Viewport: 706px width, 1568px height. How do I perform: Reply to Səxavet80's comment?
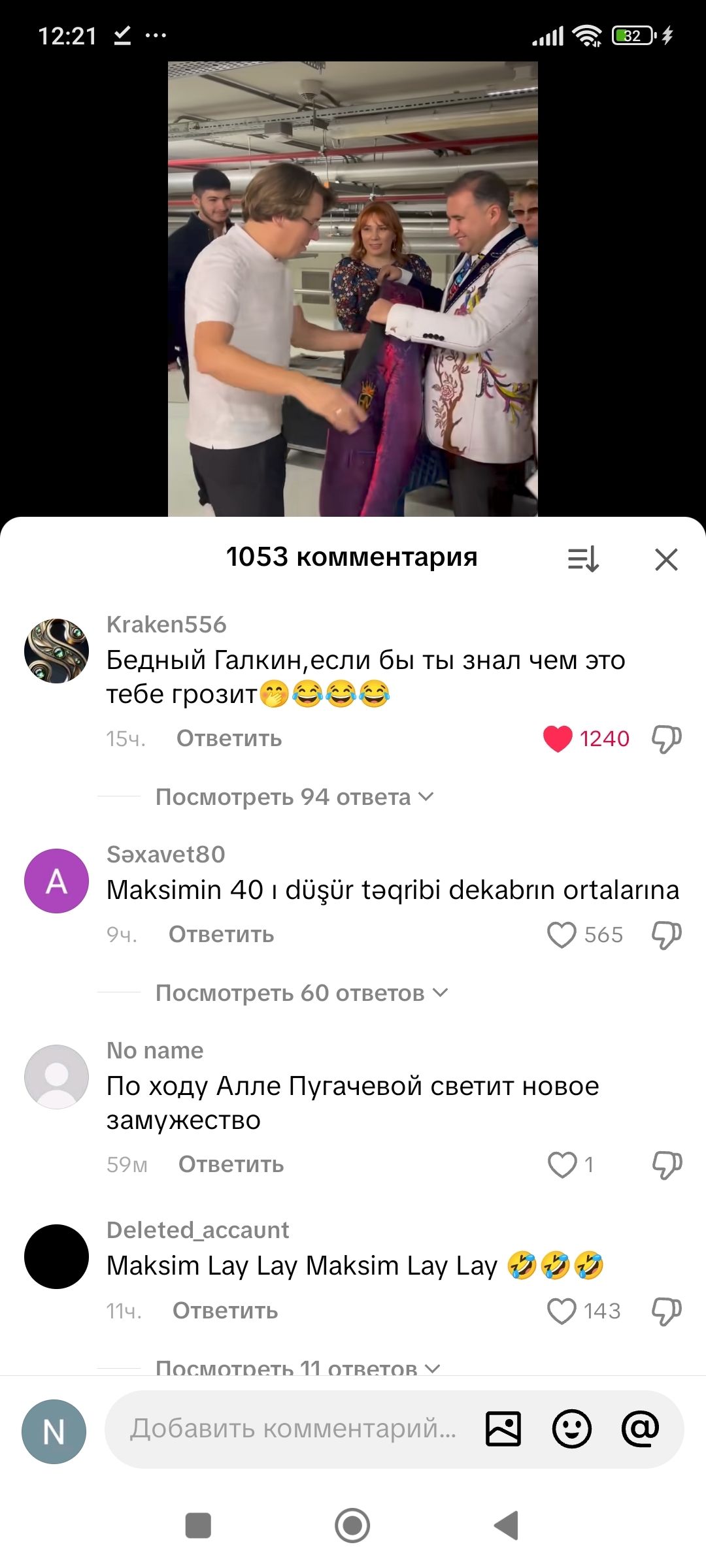point(221,935)
